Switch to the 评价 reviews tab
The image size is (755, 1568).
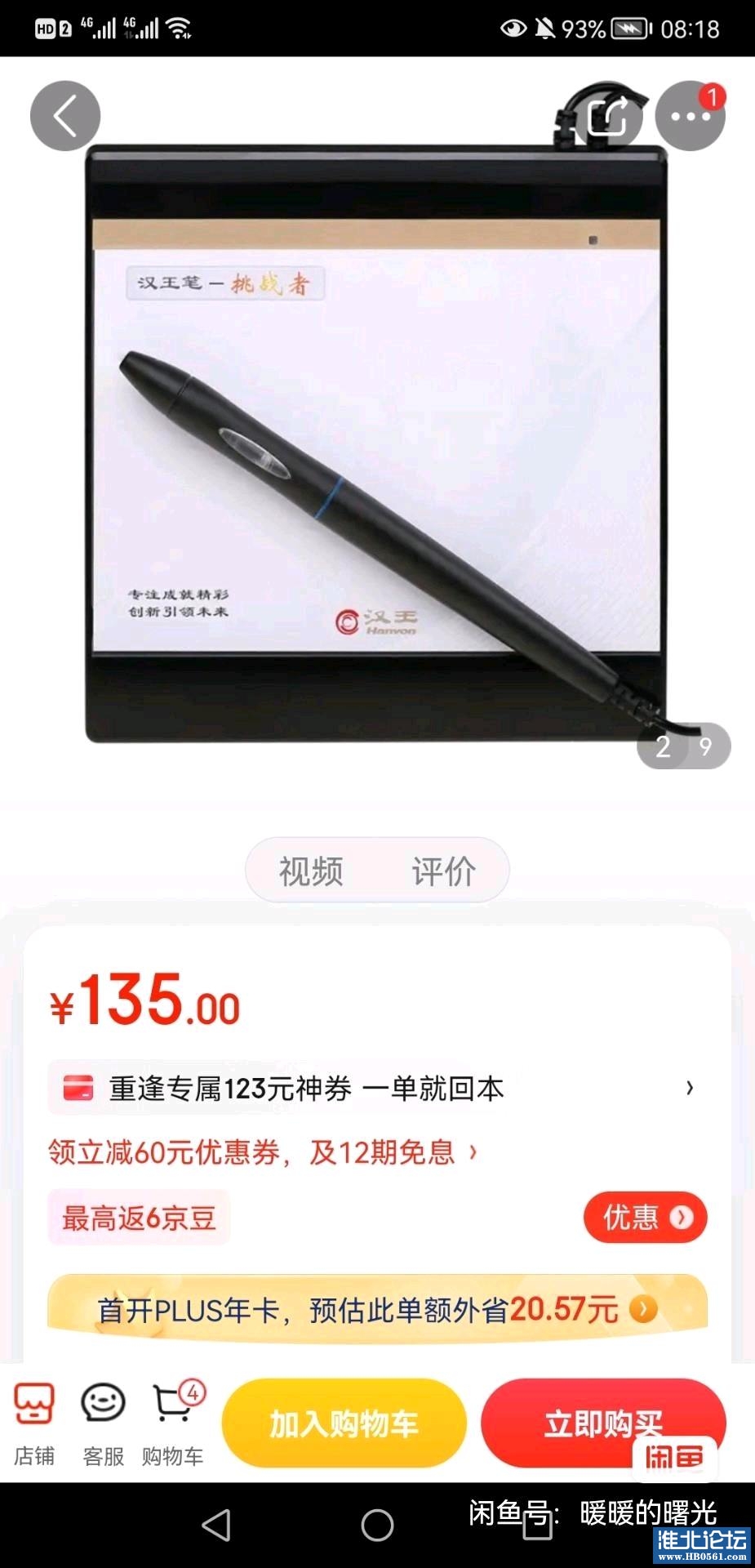click(443, 871)
